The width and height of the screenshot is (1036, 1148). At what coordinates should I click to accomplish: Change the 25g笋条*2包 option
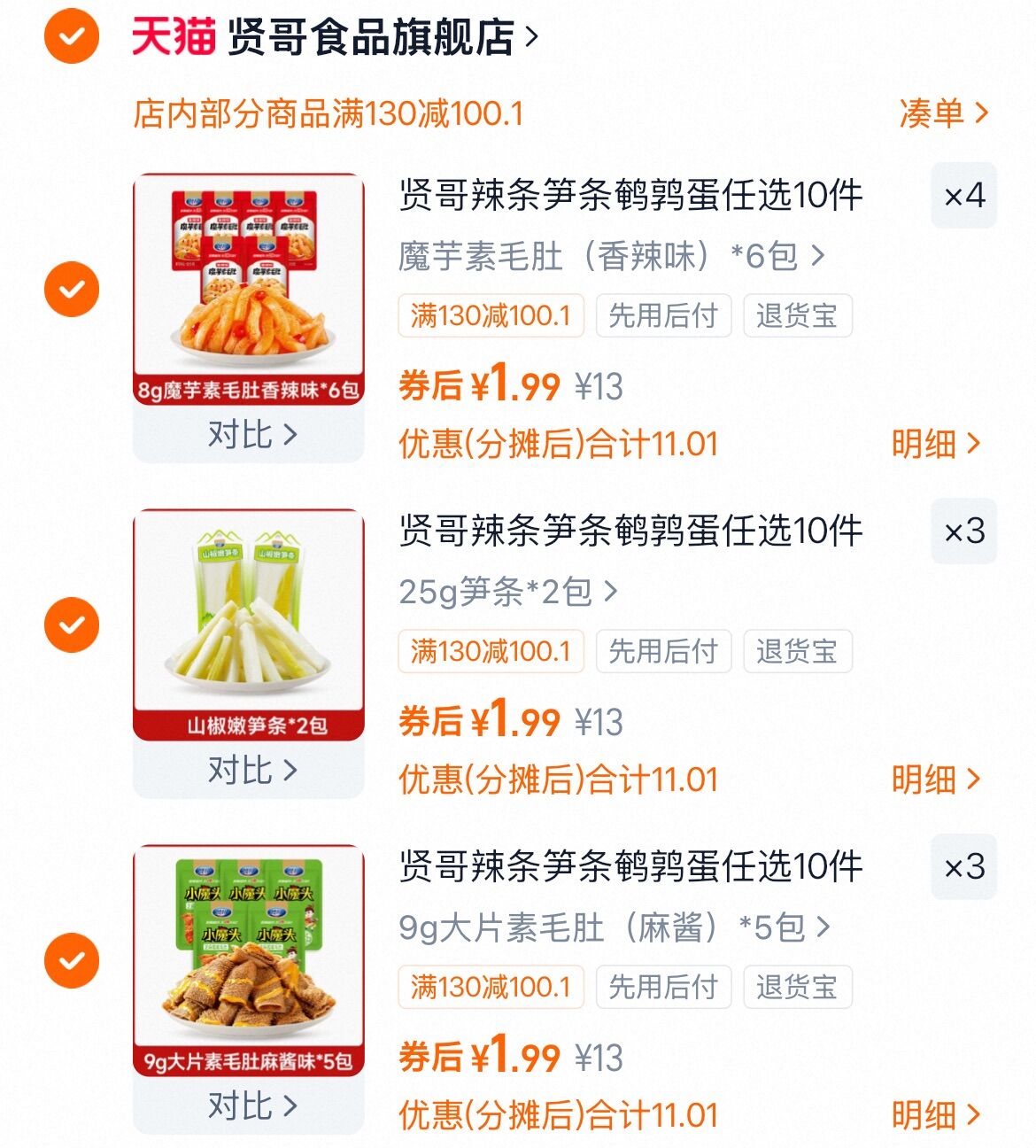(507, 592)
